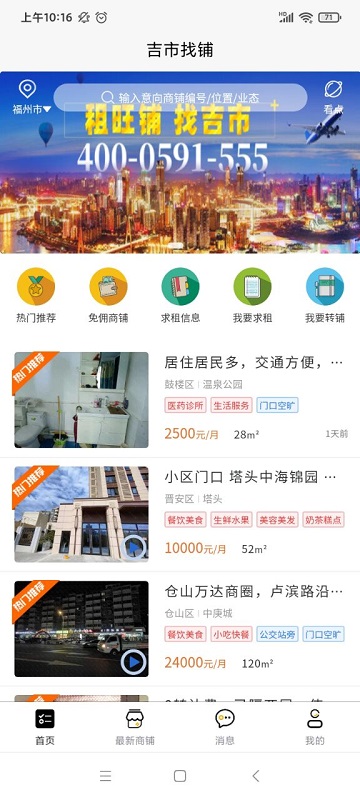The image size is (360, 800).
Task: Switch to the 消息 tab
Action: pyautogui.click(x=225, y=727)
